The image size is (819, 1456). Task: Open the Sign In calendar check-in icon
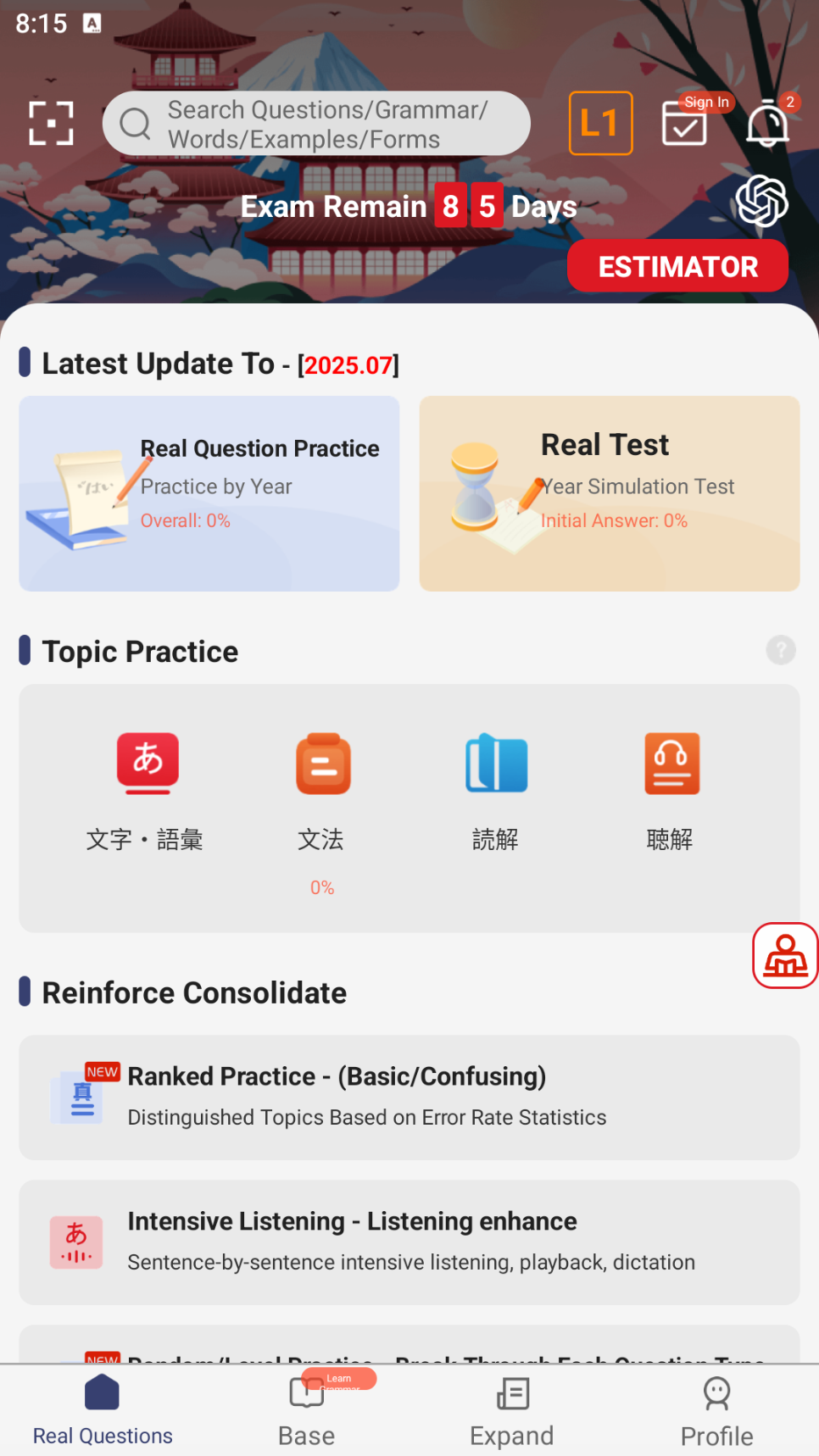[685, 123]
